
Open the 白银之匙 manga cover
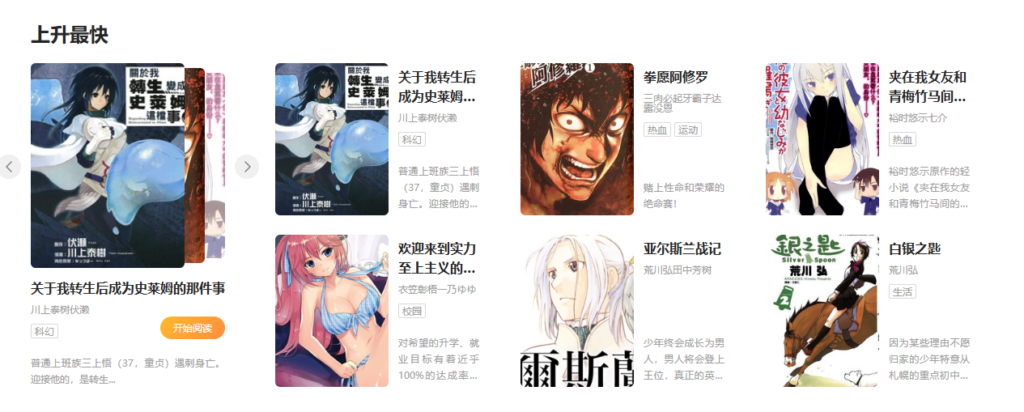822,310
